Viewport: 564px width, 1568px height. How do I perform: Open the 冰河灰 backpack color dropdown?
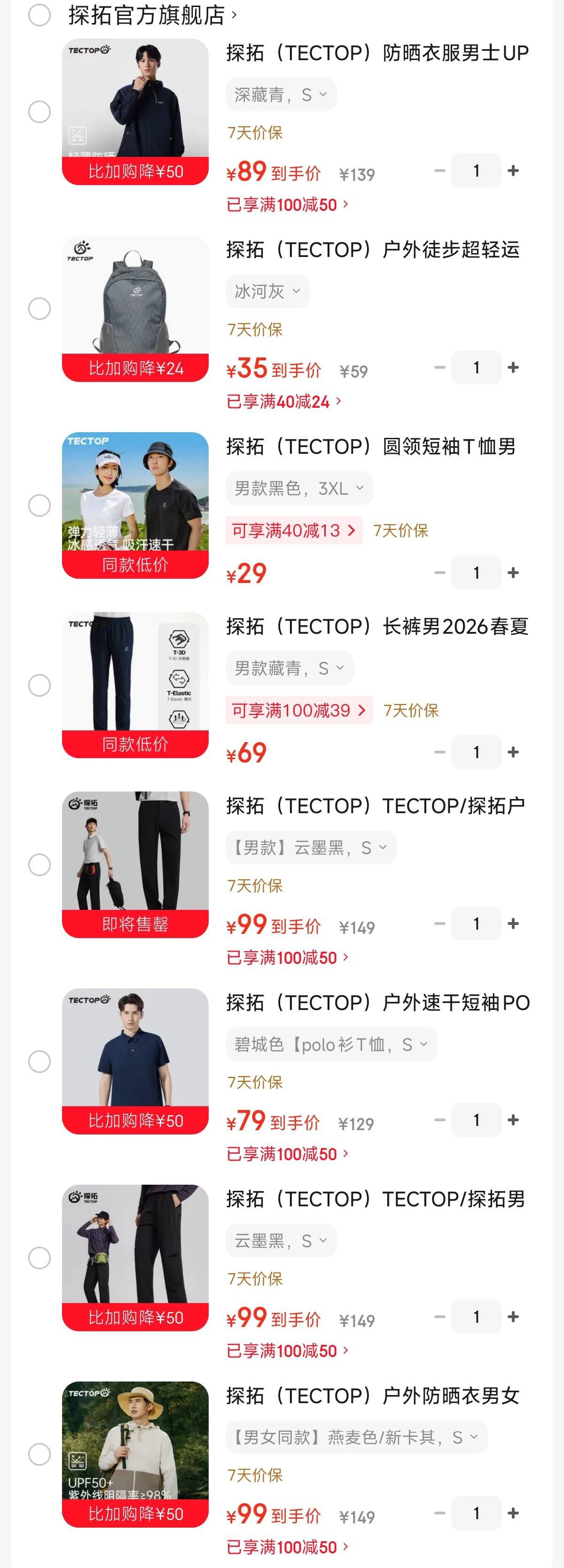click(267, 291)
